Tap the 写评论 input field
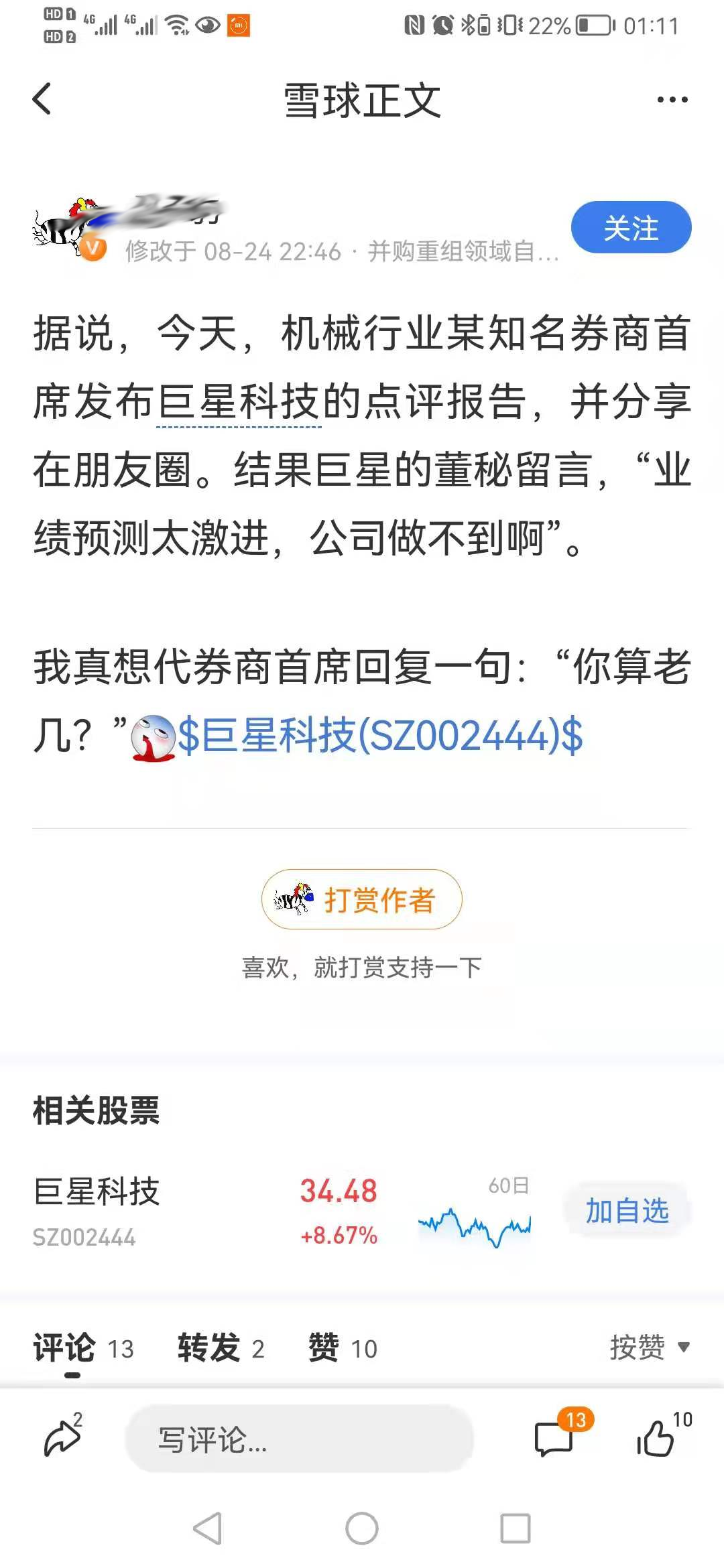Screen dimensions: 724x1568 pyautogui.click(x=298, y=1439)
